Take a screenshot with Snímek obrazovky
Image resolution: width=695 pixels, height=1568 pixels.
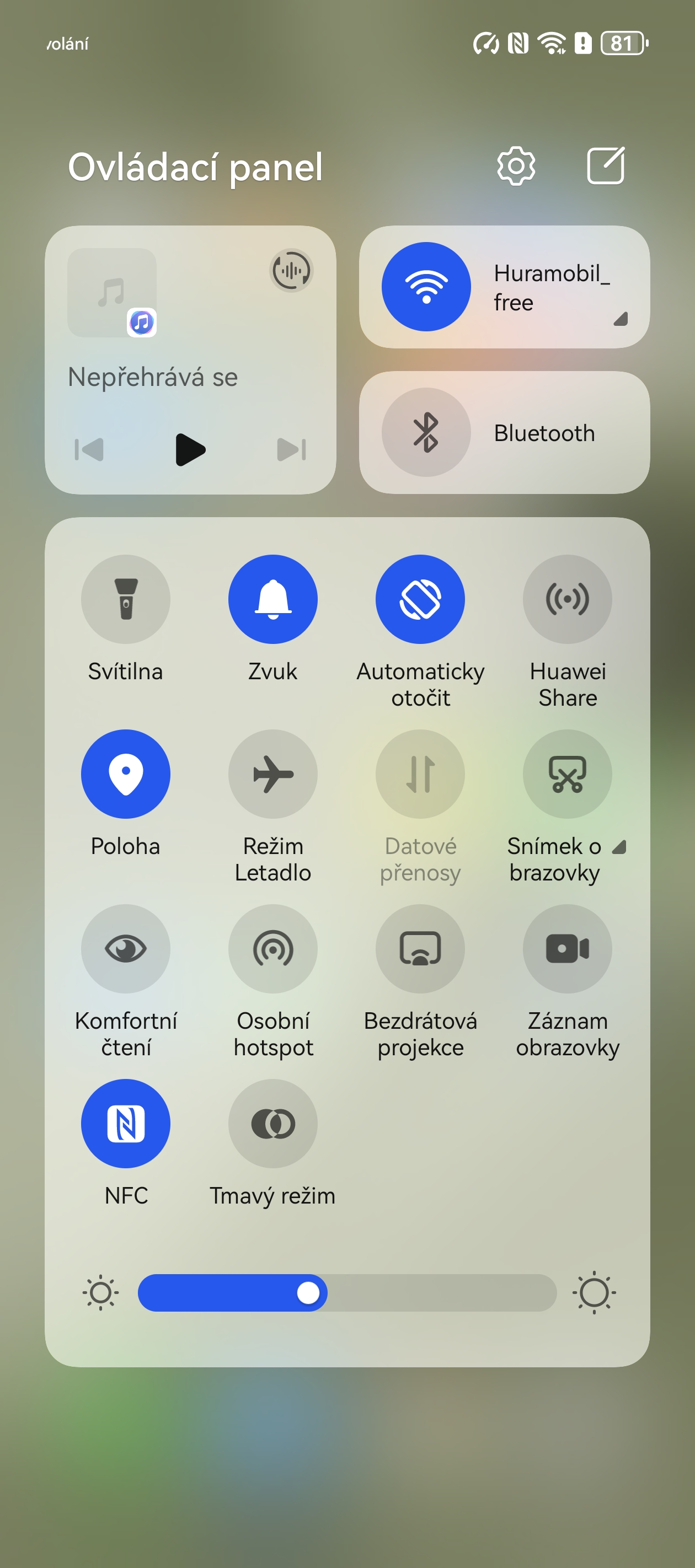tap(567, 774)
